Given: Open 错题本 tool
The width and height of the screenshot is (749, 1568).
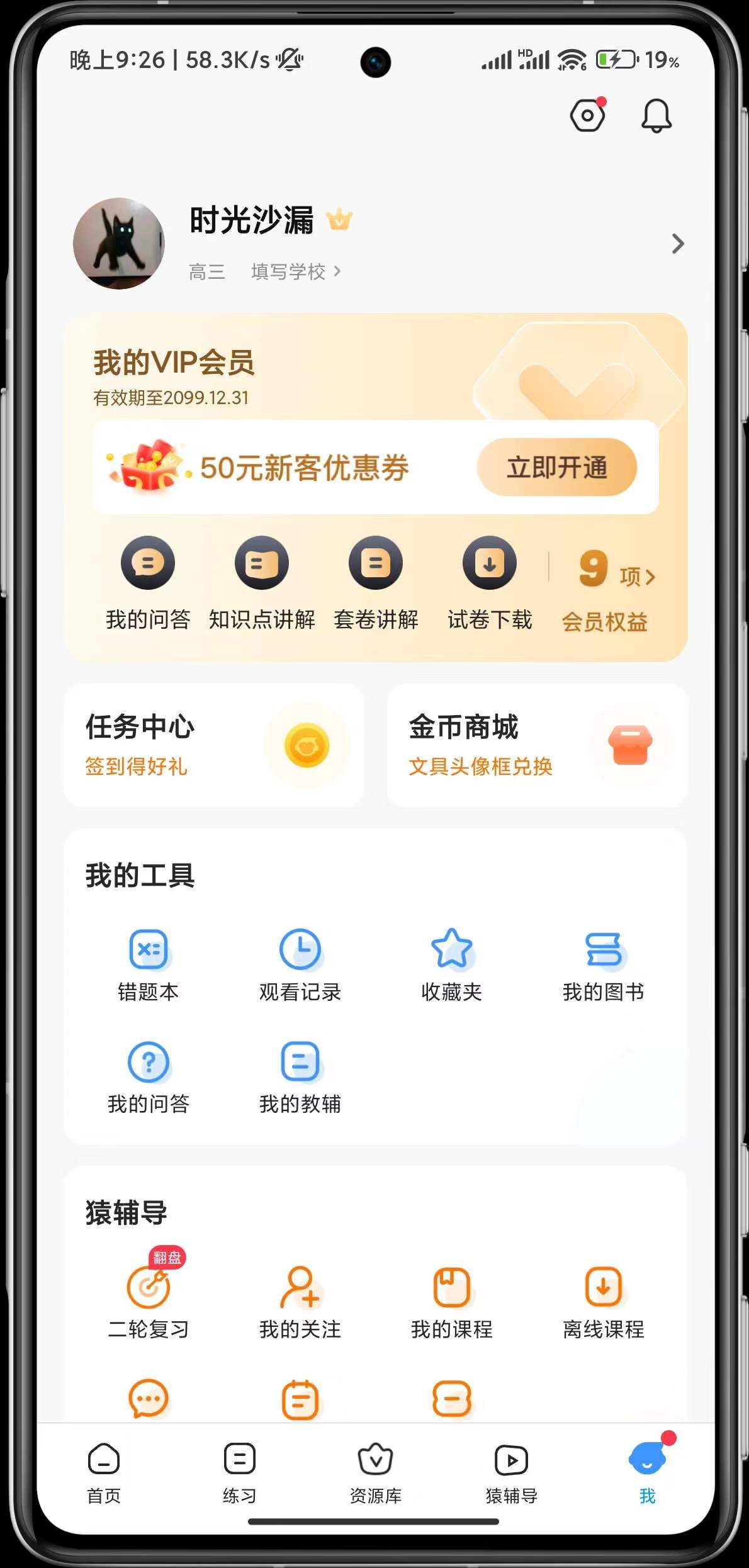Looking at the screenshot, I should point(149,964).
